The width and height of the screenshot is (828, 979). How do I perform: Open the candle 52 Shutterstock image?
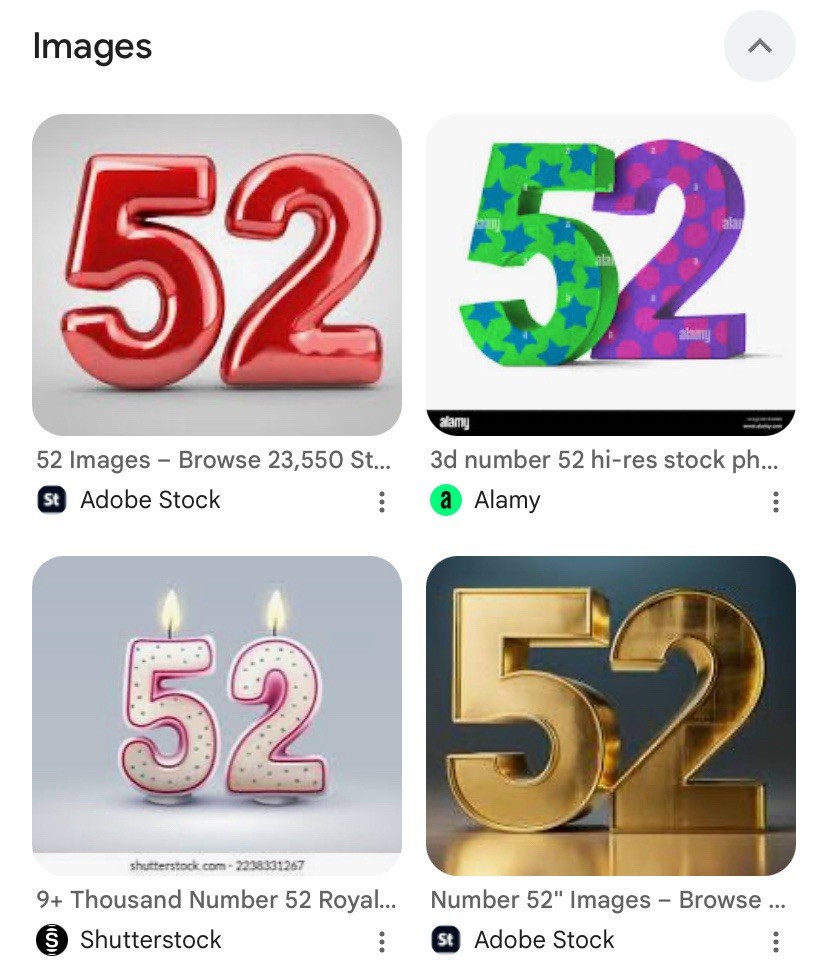tap(217, 715)
